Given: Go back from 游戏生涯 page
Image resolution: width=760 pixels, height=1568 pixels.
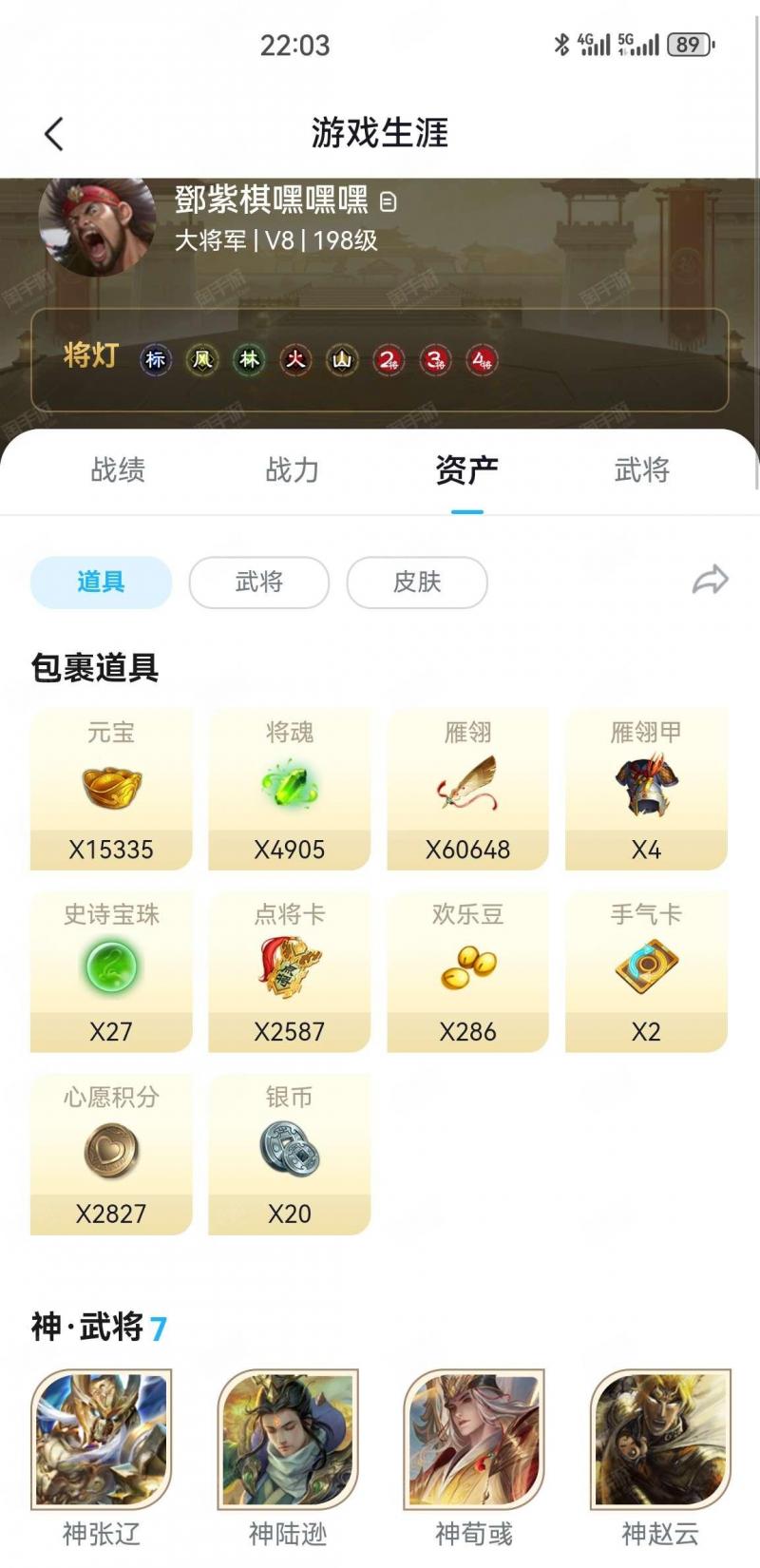Looking at the screenshot, I should pos(54,134).
